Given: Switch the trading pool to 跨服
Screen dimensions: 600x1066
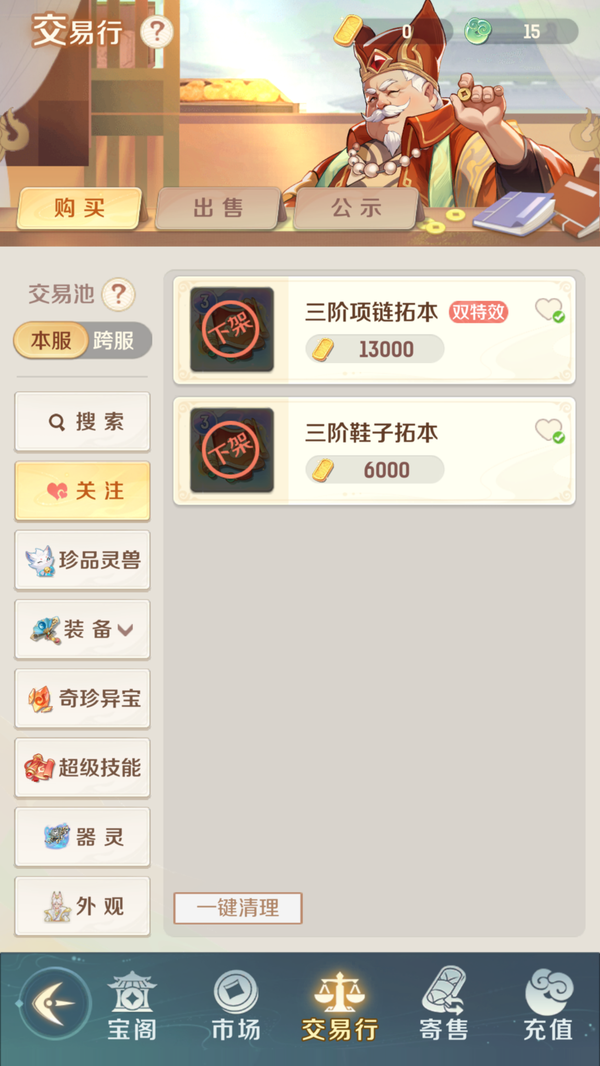Looking at the screenshot, I should pyautogui.click(x=114, y=340).
